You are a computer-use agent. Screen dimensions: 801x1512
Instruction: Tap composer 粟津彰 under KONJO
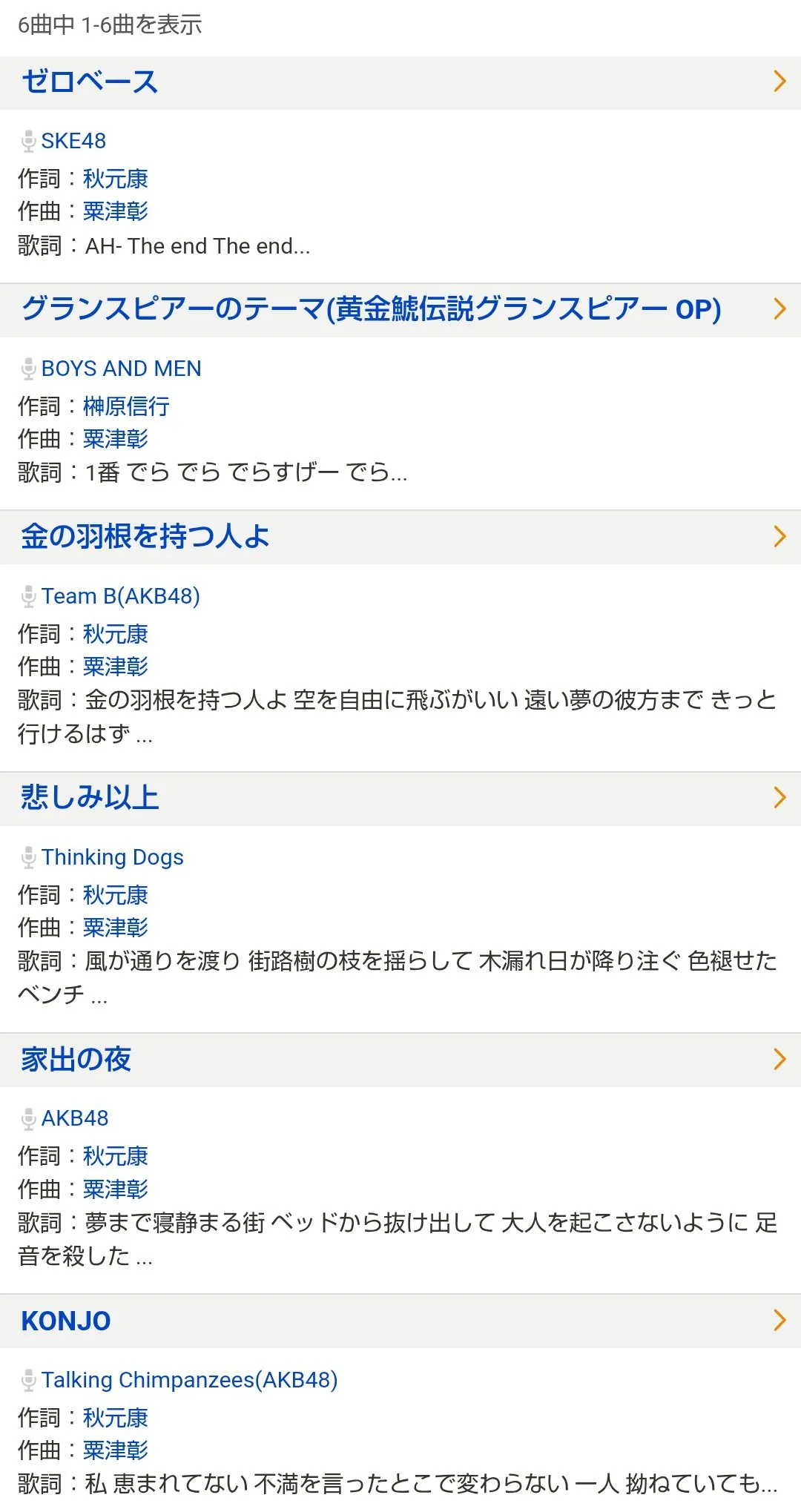point(115,1450)
